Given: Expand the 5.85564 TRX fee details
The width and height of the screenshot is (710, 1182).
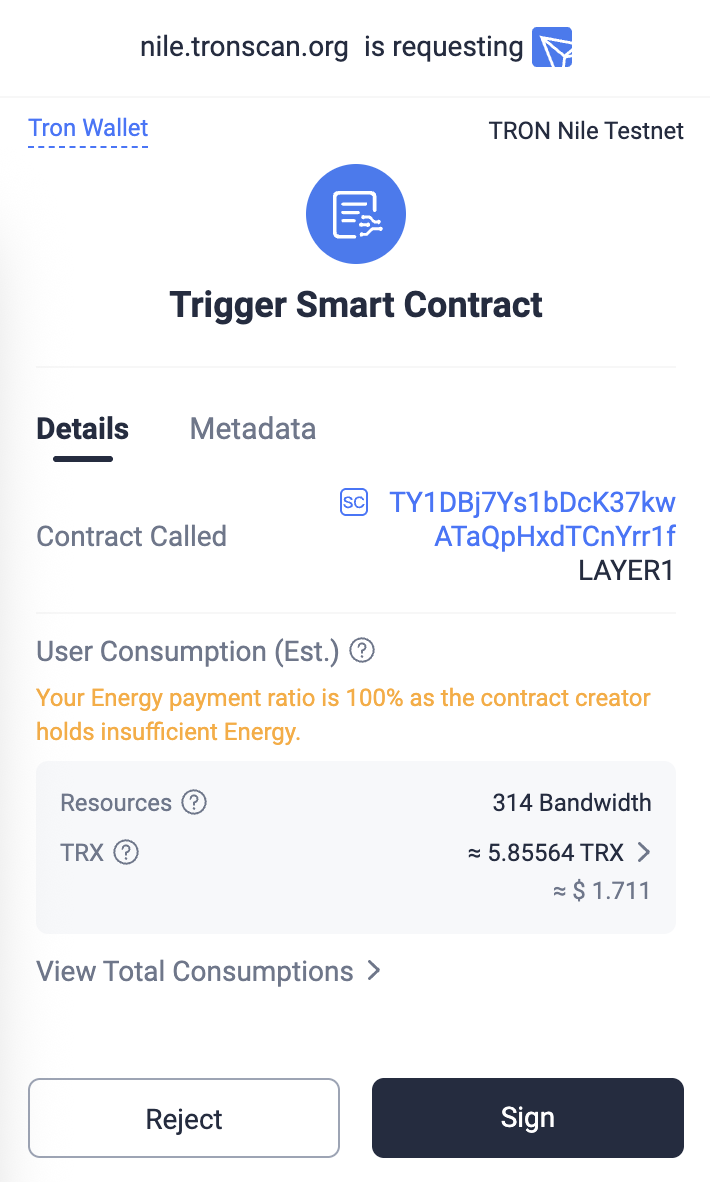Looking at the screenshot, I should [644, 853].
